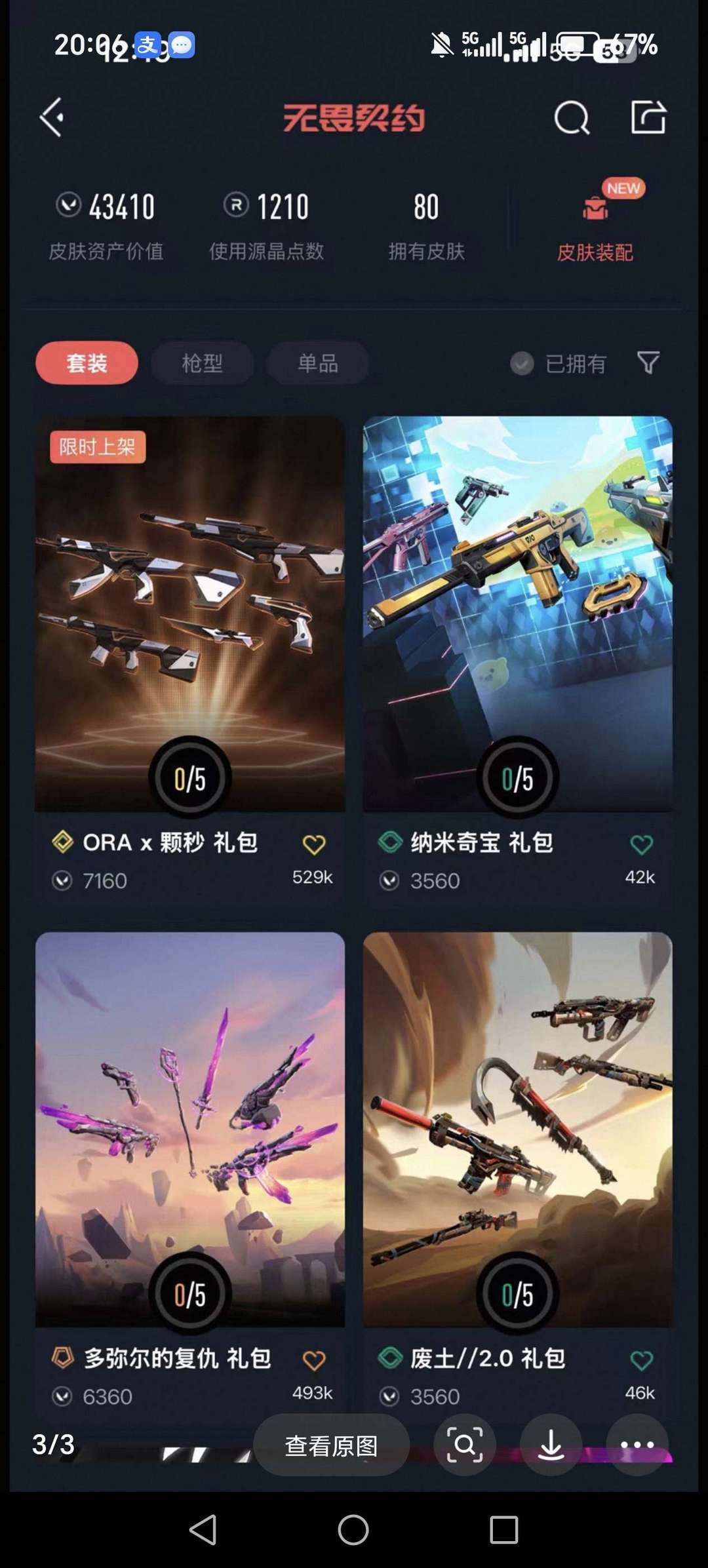View the original image via 查看原图
This screenshot has width=708, height=1568.
click(331, 1445)
